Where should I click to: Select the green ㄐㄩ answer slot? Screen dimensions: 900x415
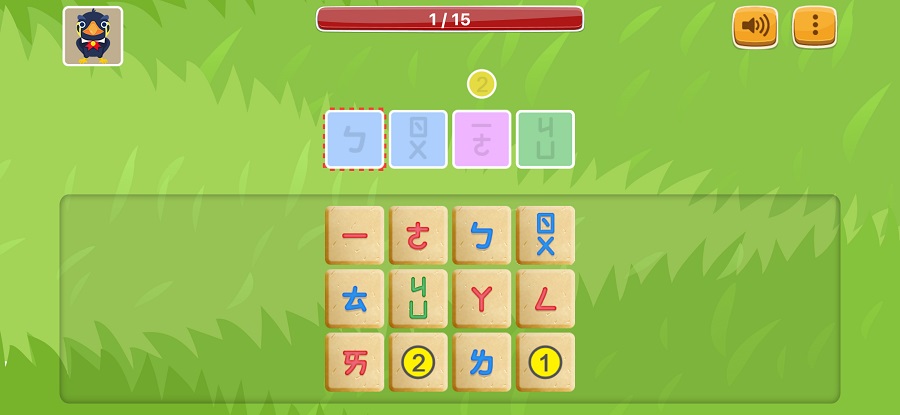[x=545, y=139]
